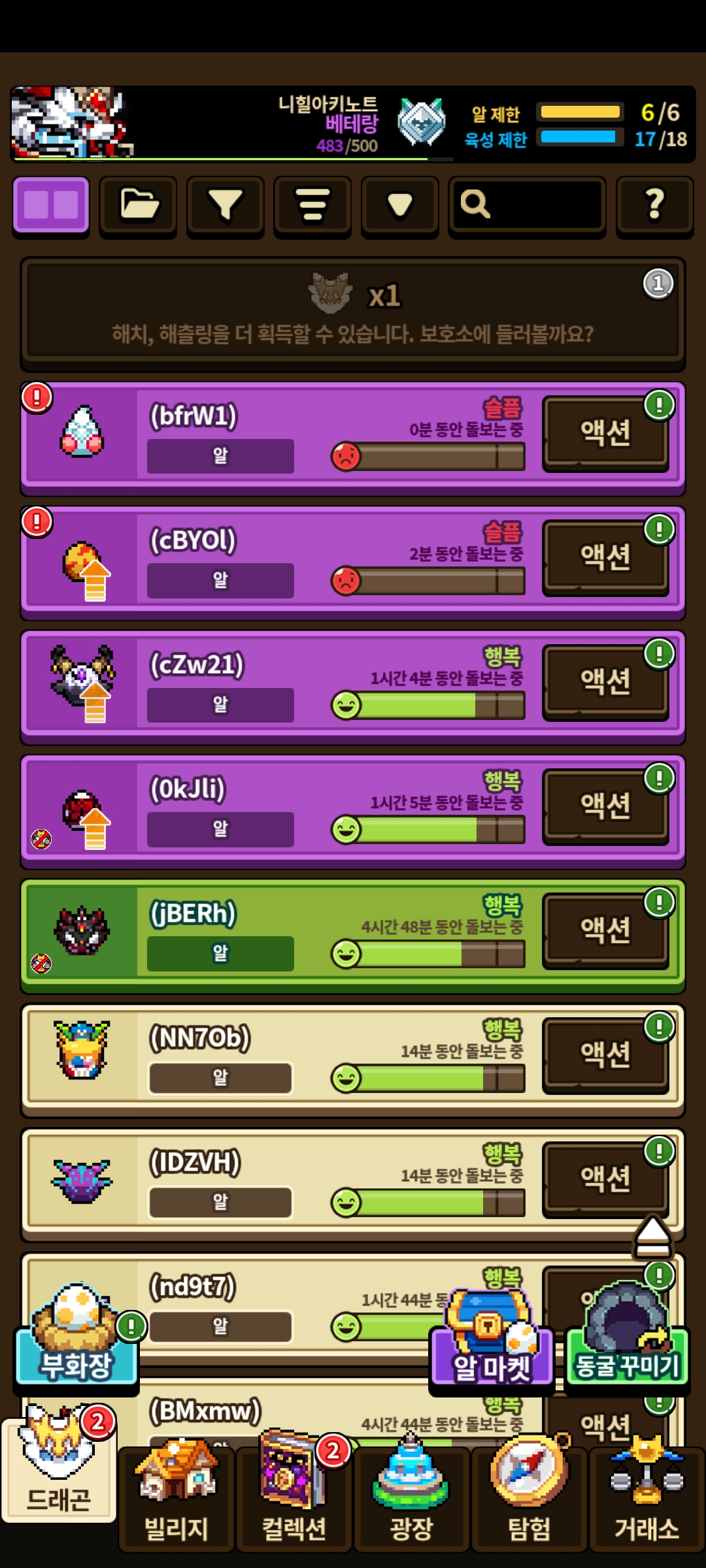Select the 액션 button for 0kJli
The width and height of the screenshot is (706, 1568).
(605, 806)
